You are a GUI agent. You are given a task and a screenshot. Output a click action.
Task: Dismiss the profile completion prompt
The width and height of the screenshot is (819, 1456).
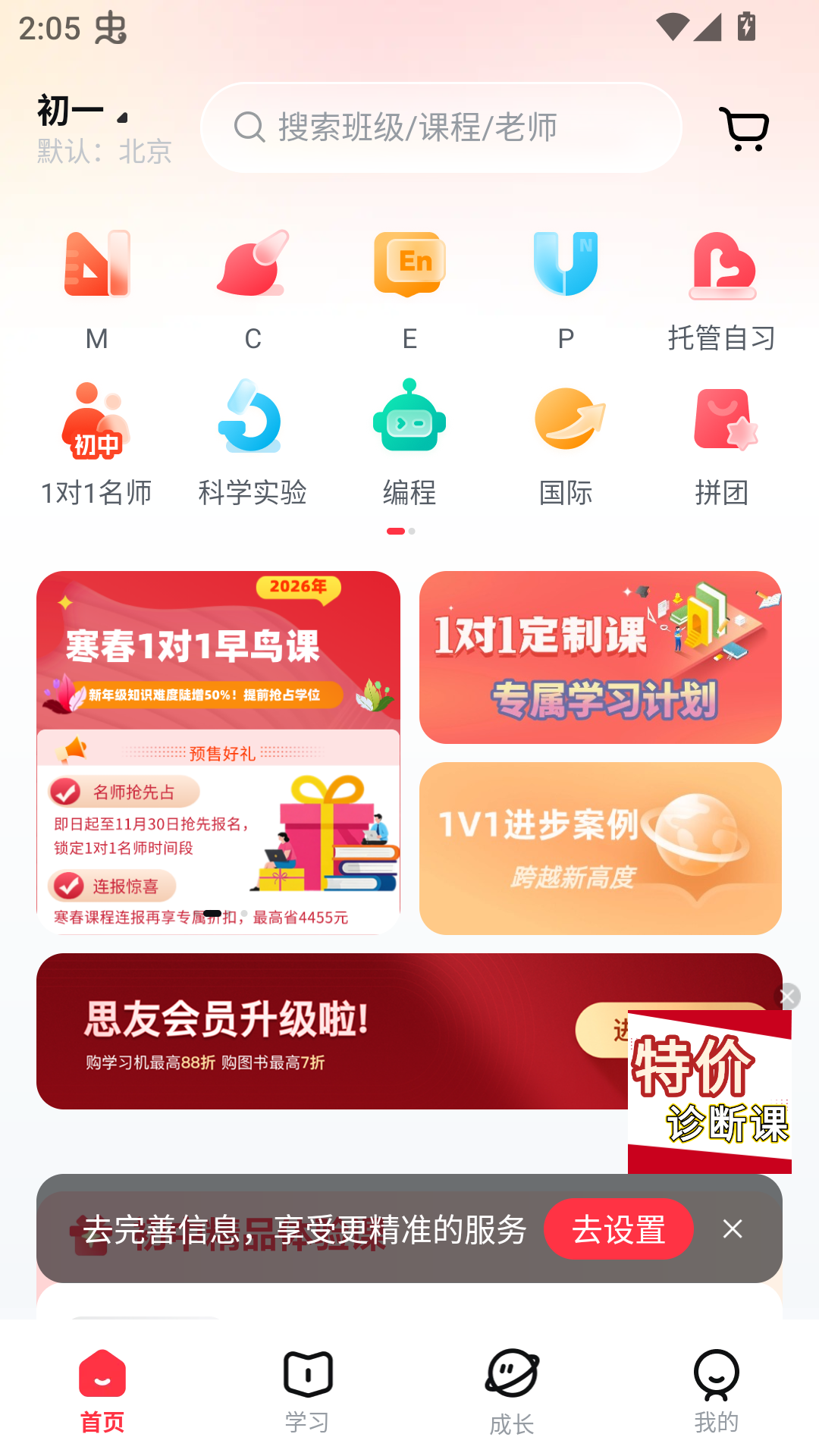pos(732,1230)
